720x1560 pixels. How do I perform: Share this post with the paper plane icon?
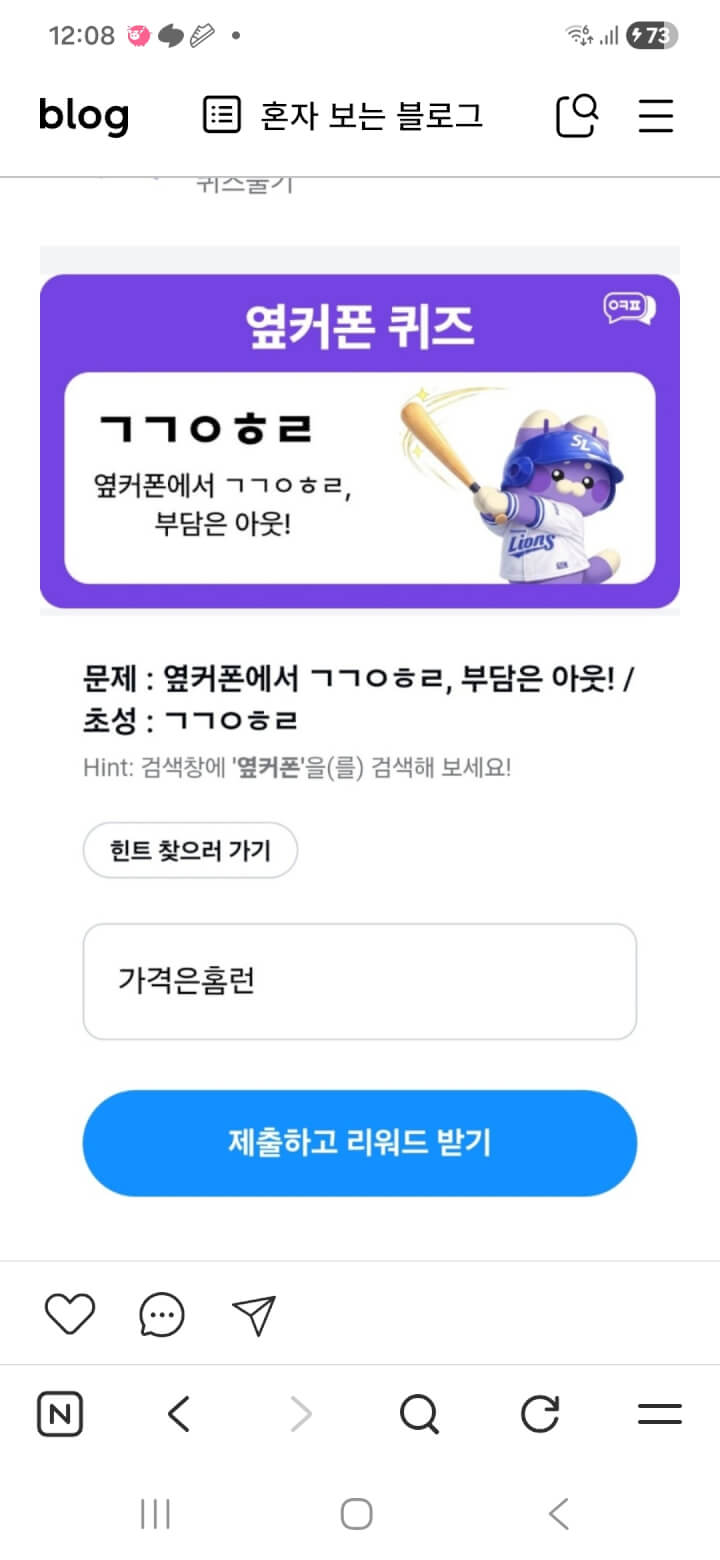pyautogui.click(x=254, y=1315)
